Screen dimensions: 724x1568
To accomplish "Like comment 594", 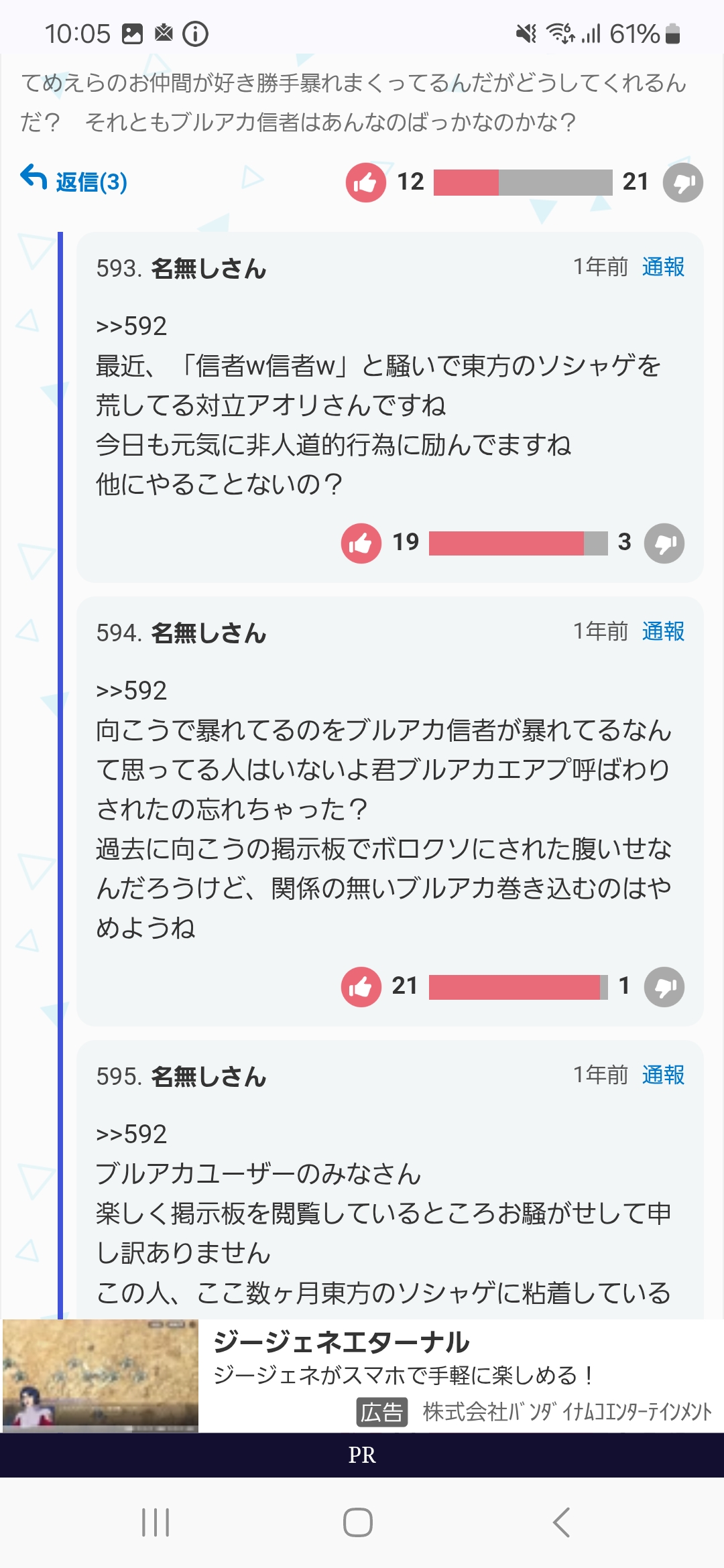I will [x=361, y=986].
